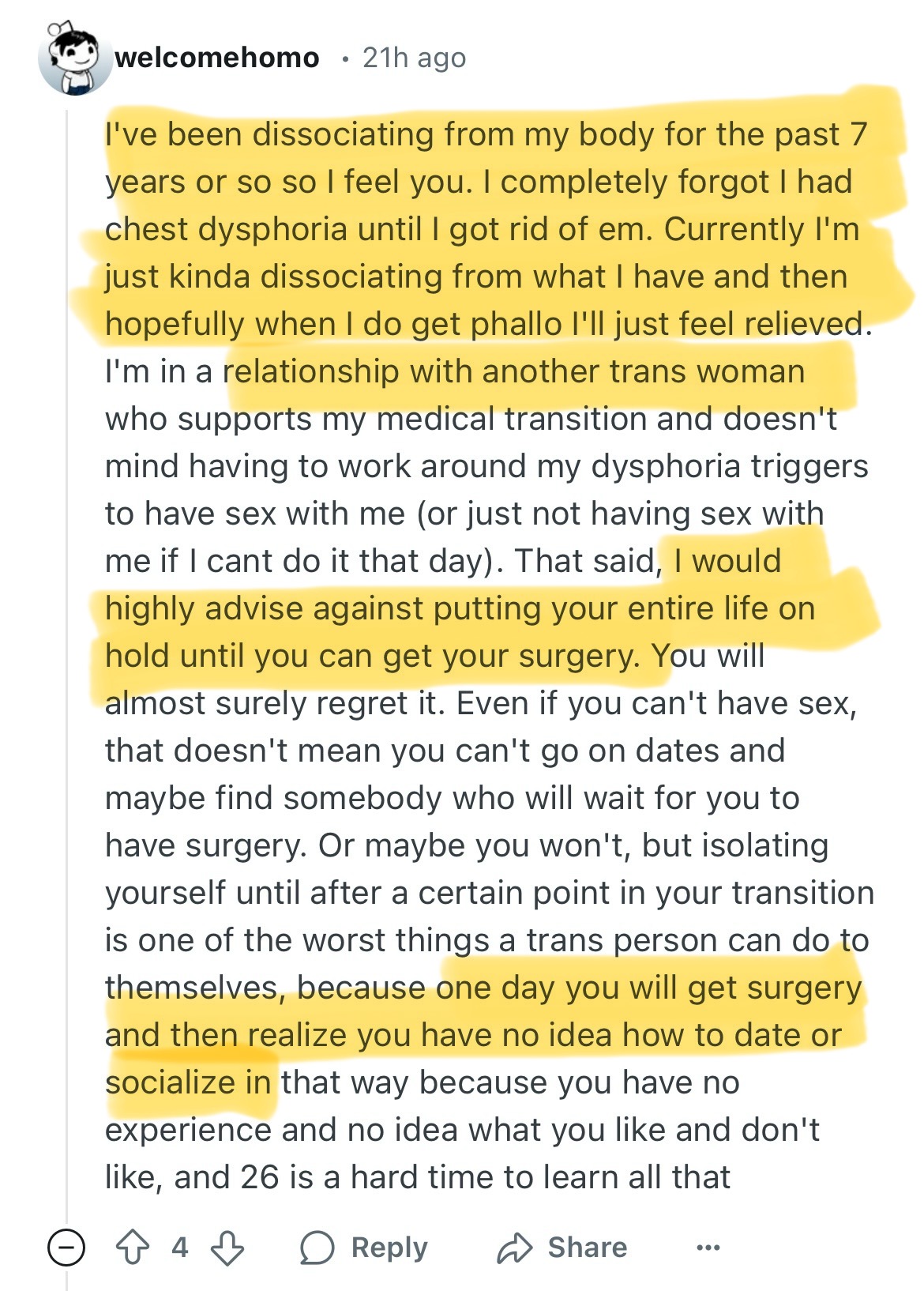Downvote welcomehomo's comment

(227, 1248)
